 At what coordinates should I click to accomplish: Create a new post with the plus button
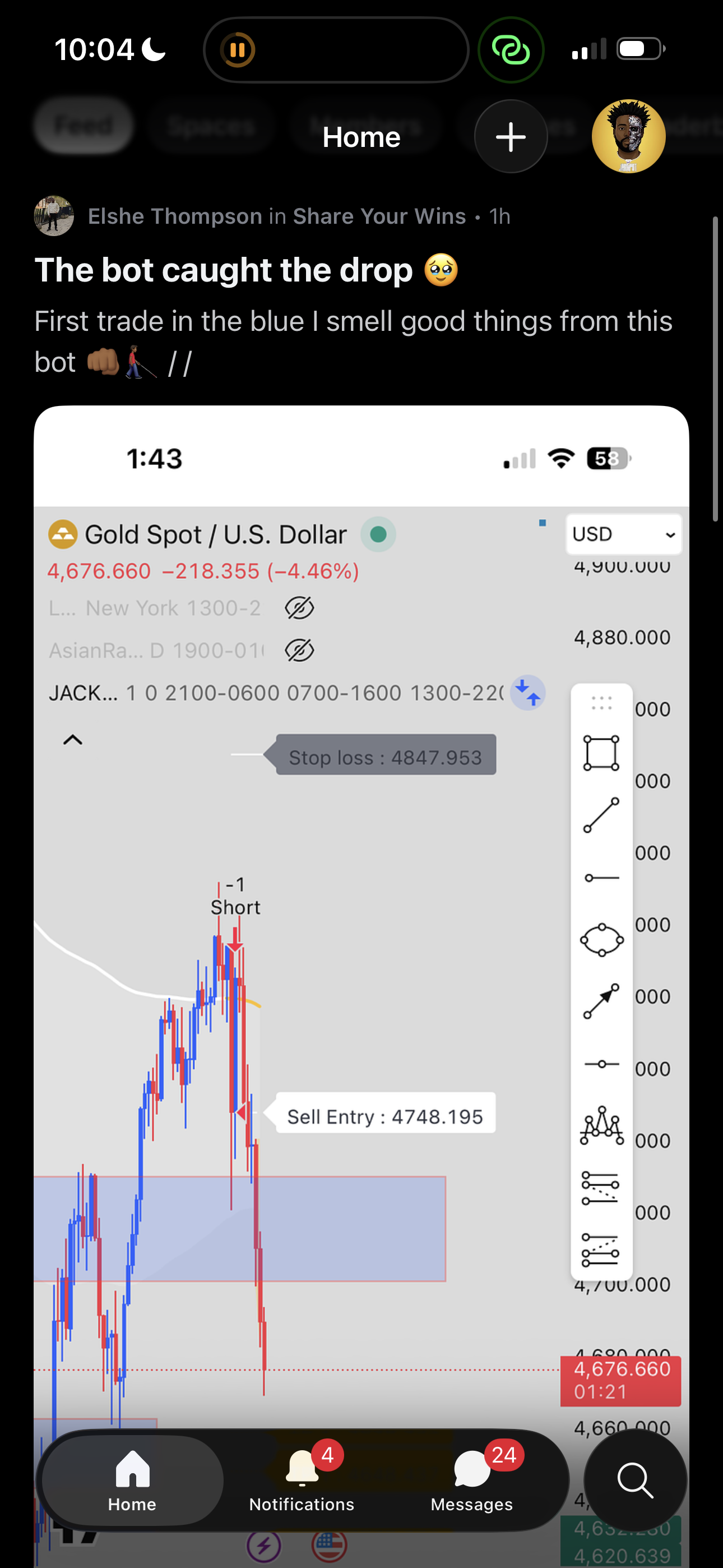(510, 136)
